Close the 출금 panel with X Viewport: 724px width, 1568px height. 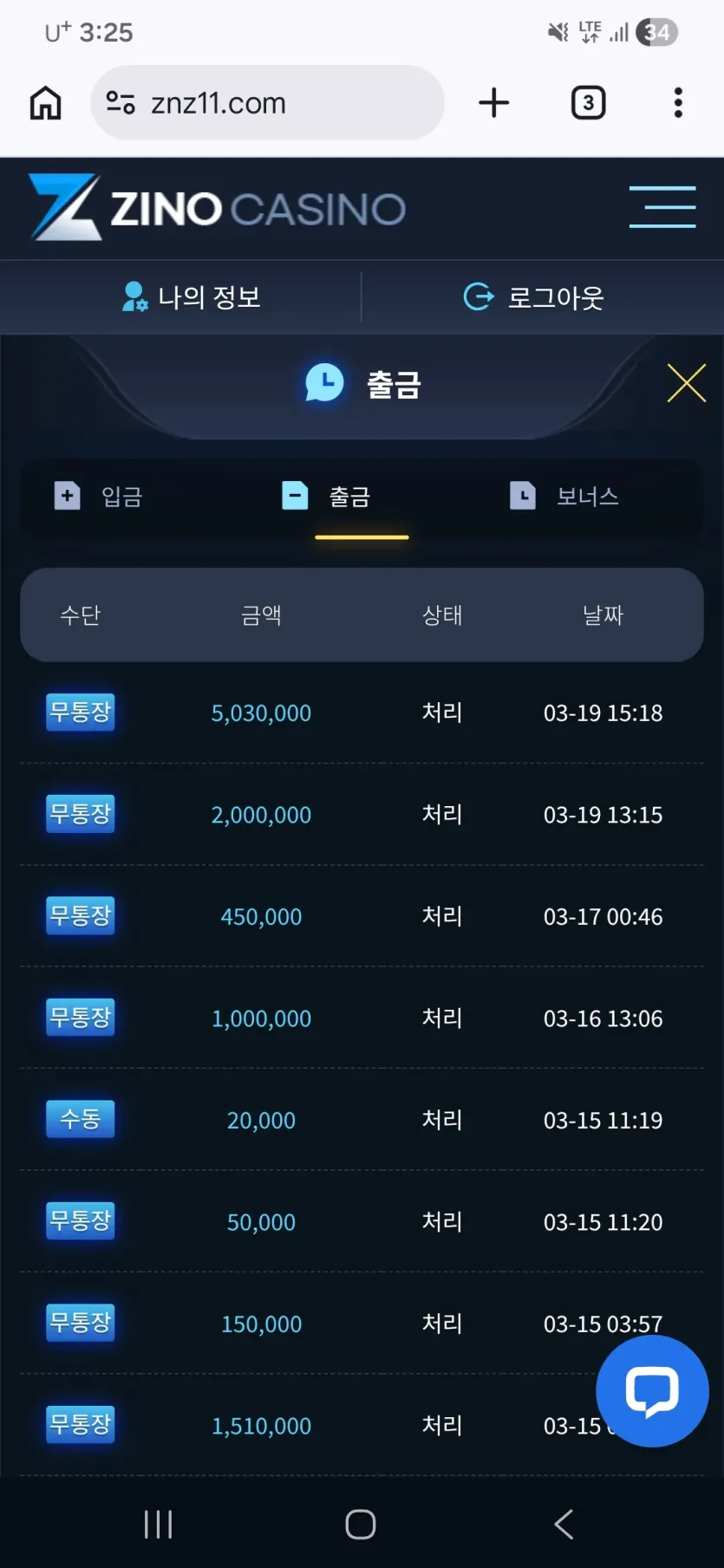click(686, 383)
